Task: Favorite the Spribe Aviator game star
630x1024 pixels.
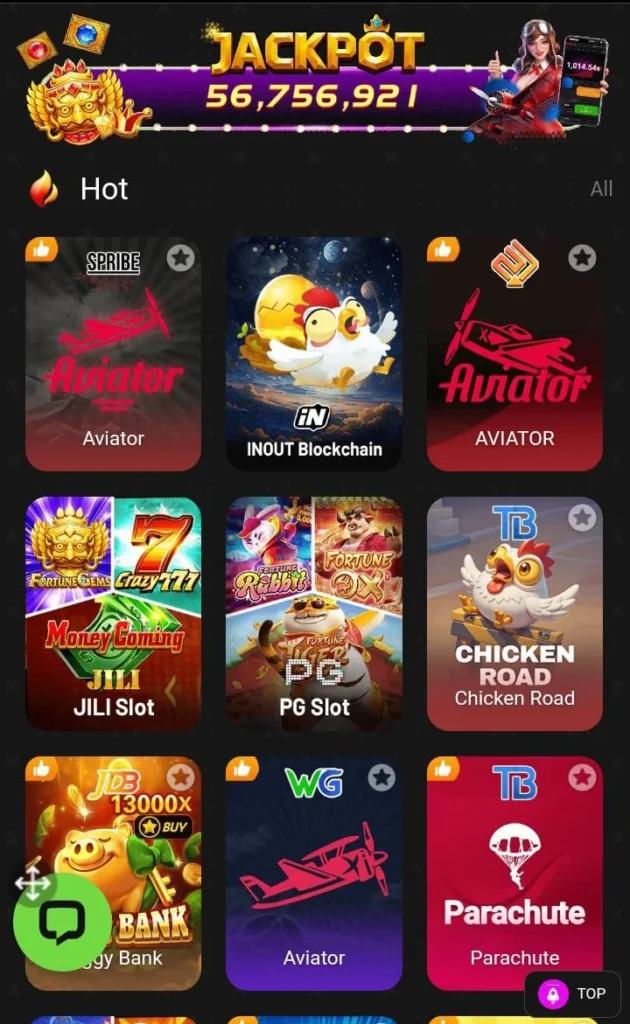Action: (180, 258)
